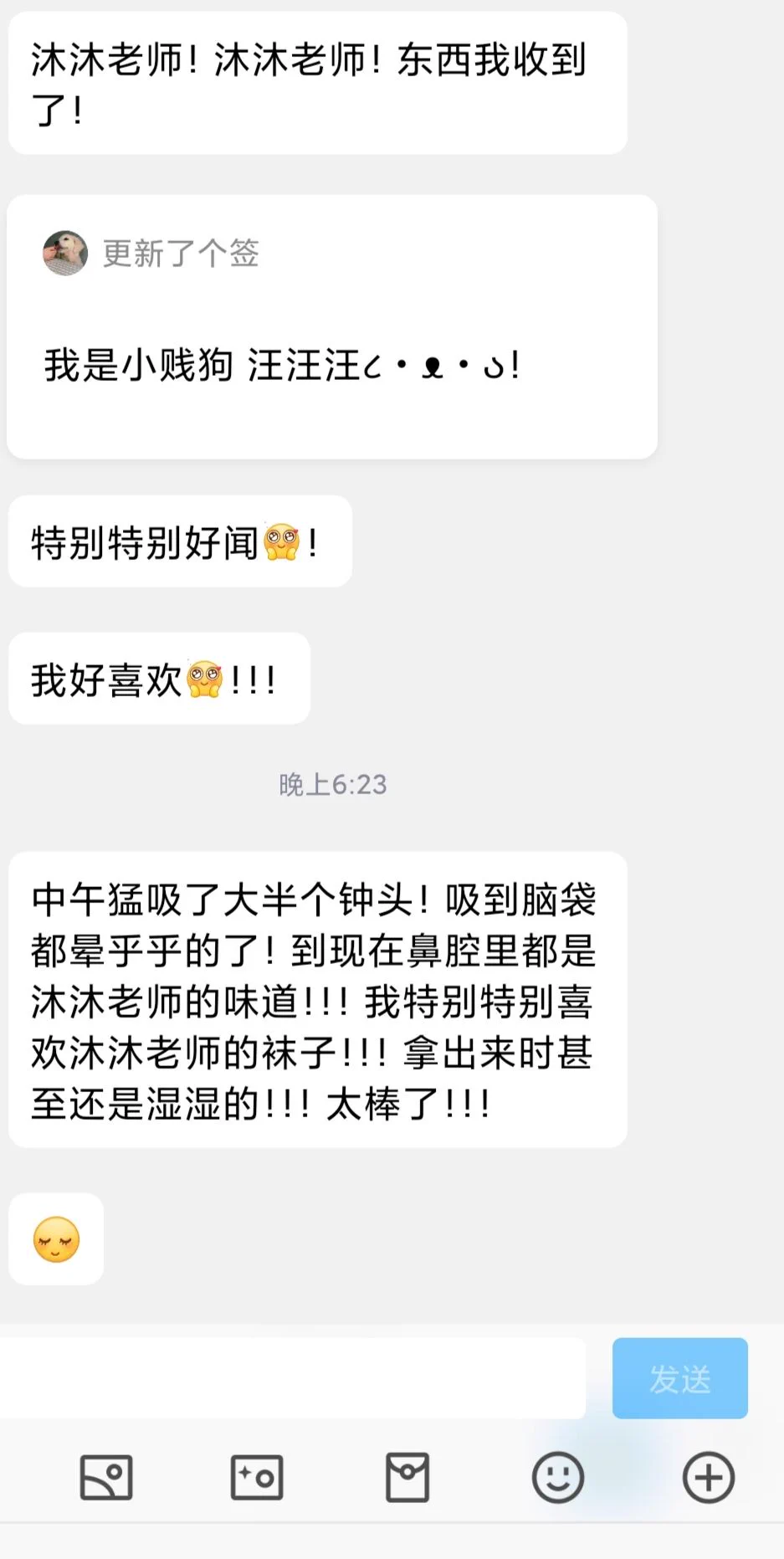Tap the 发送 send button
Image resolution: width=784 pixels, height=1559 pixels.
click(679, 1378)
